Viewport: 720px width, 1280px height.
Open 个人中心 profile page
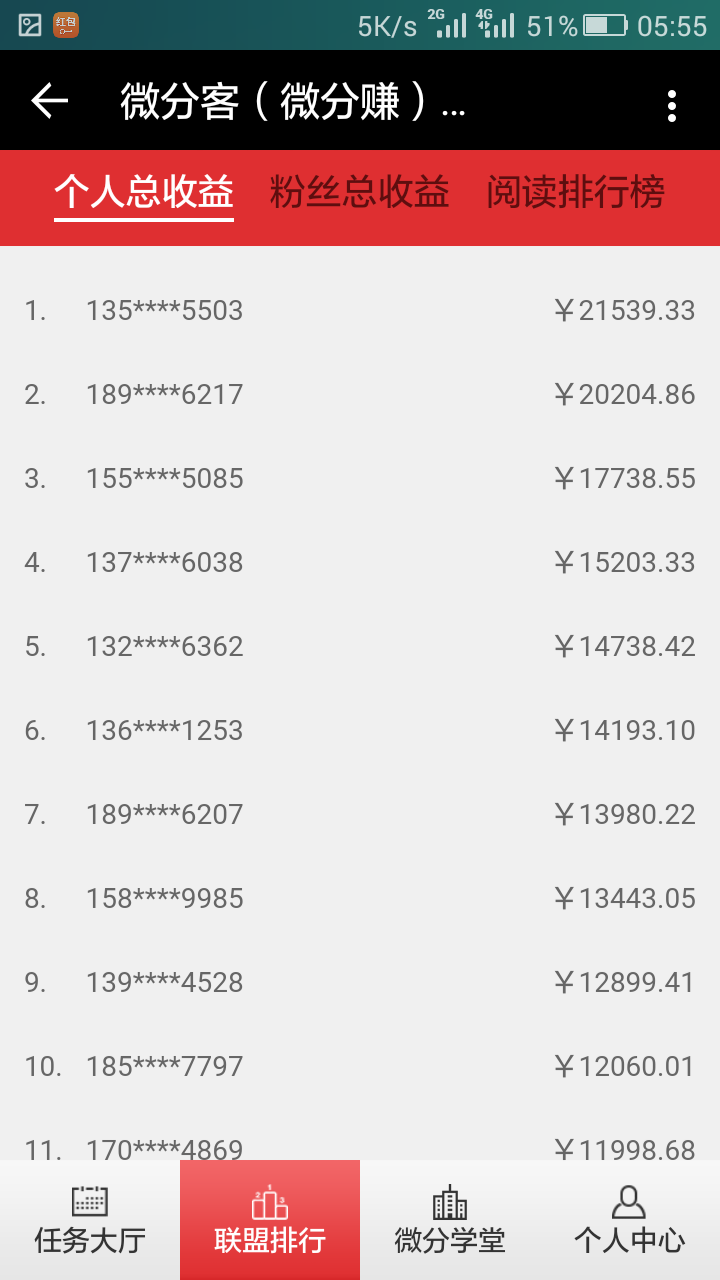point(629,1220)
